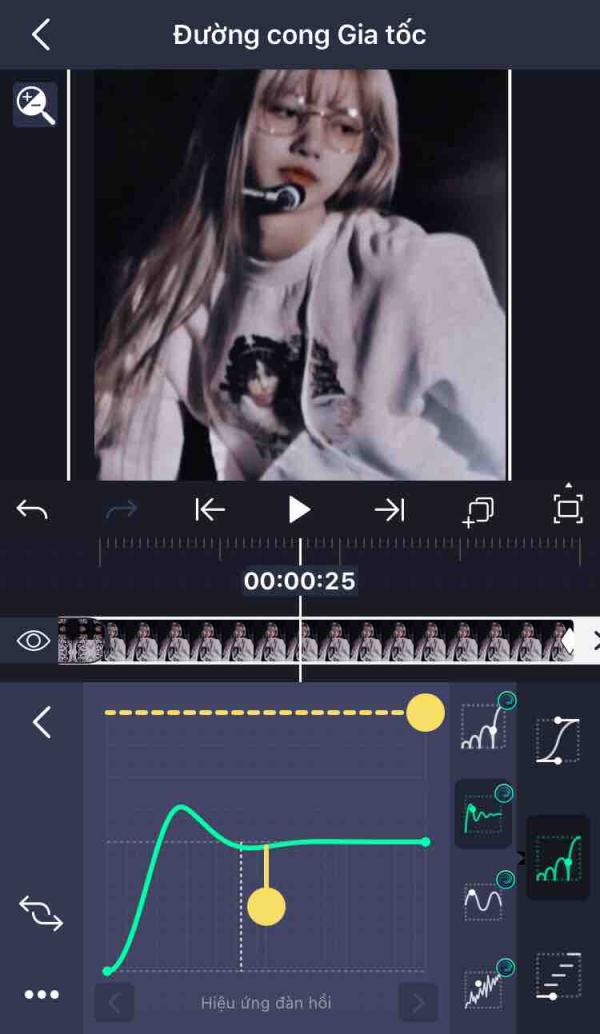600x1034 pixels.
Task: Redo the undone edit
Action: coord(121,510)
